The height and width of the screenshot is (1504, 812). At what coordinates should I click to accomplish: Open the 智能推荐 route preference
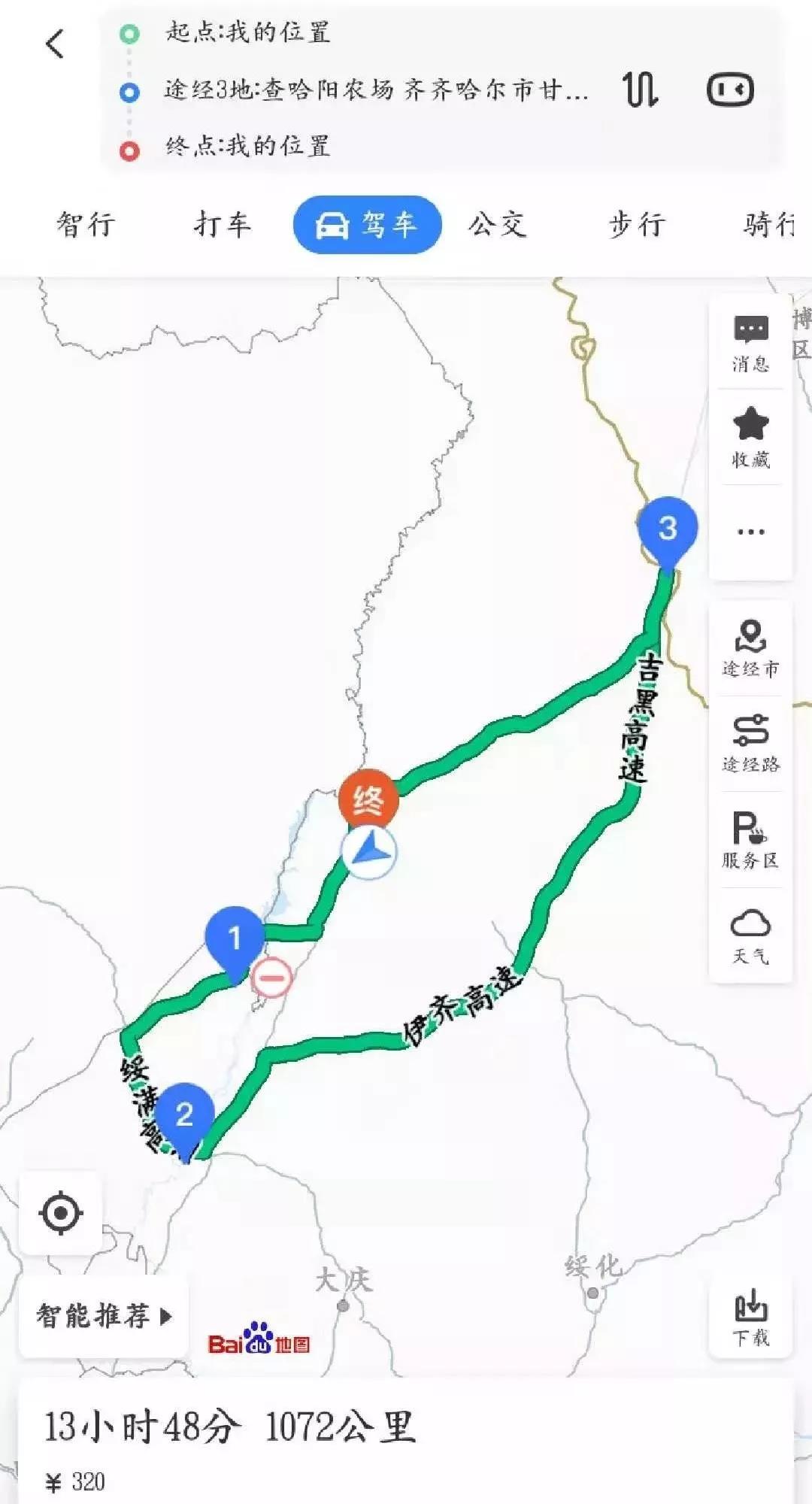click(x=104, y=1316)
